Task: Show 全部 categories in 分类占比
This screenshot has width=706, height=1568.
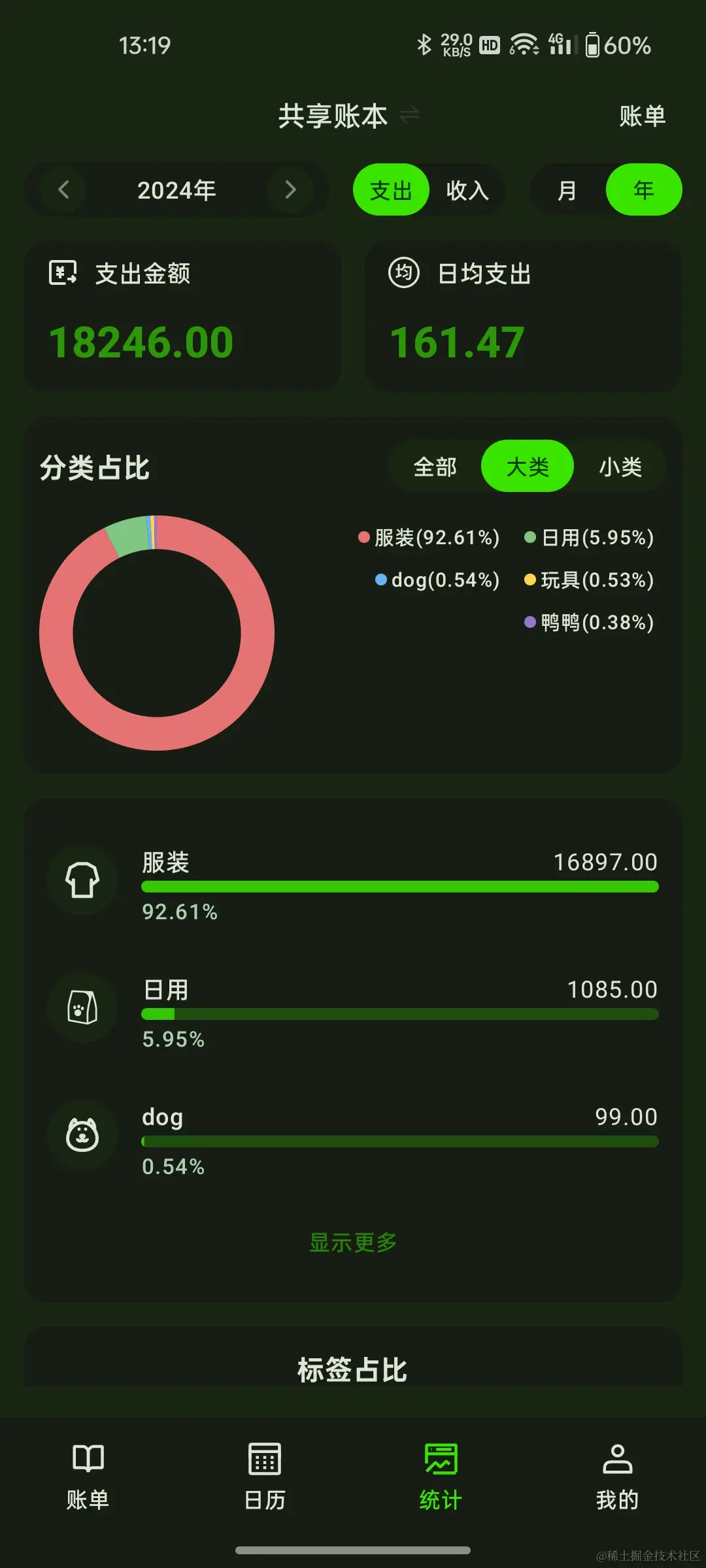Action: [x=435, y=466]
